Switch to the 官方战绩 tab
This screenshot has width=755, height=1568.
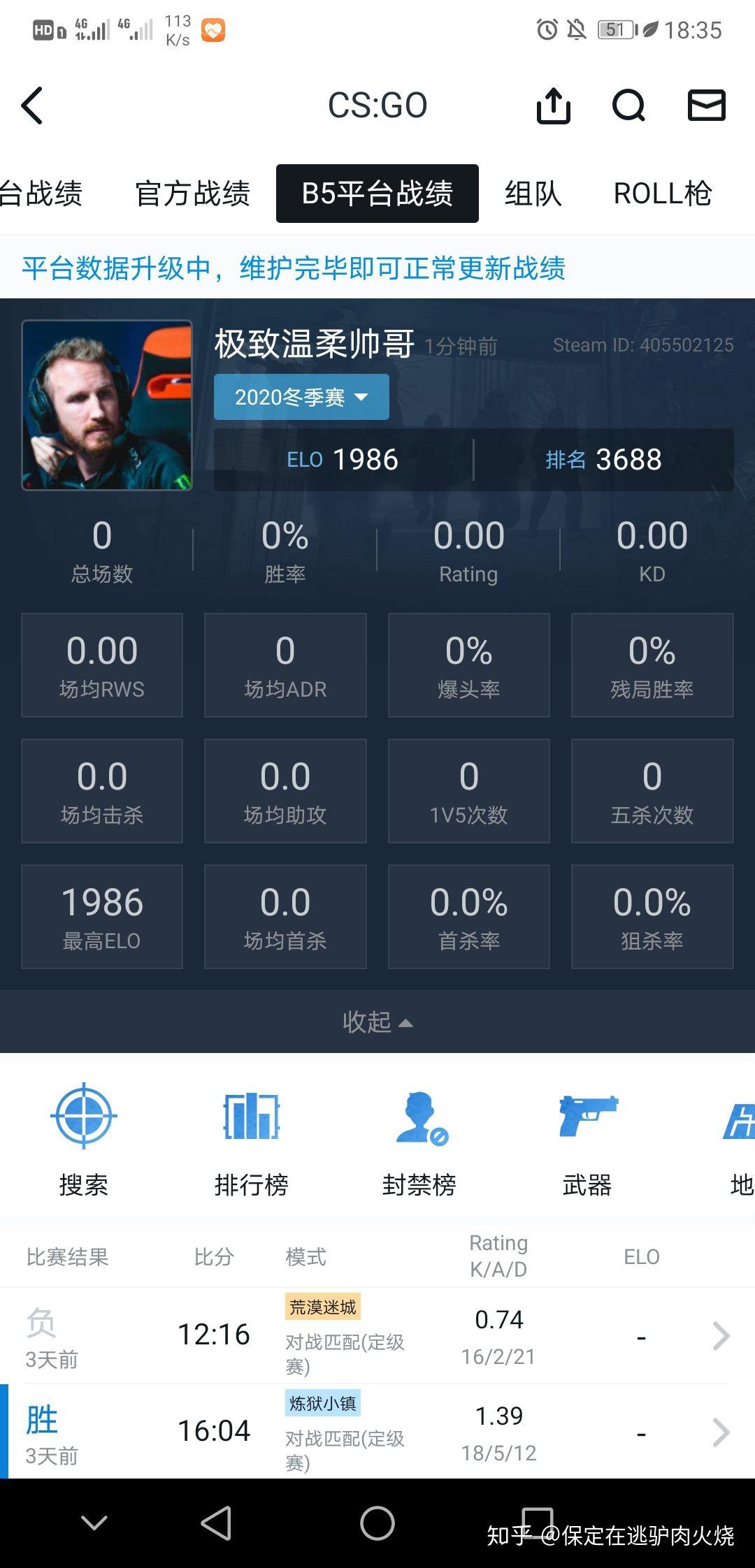(x=193, y=194)
